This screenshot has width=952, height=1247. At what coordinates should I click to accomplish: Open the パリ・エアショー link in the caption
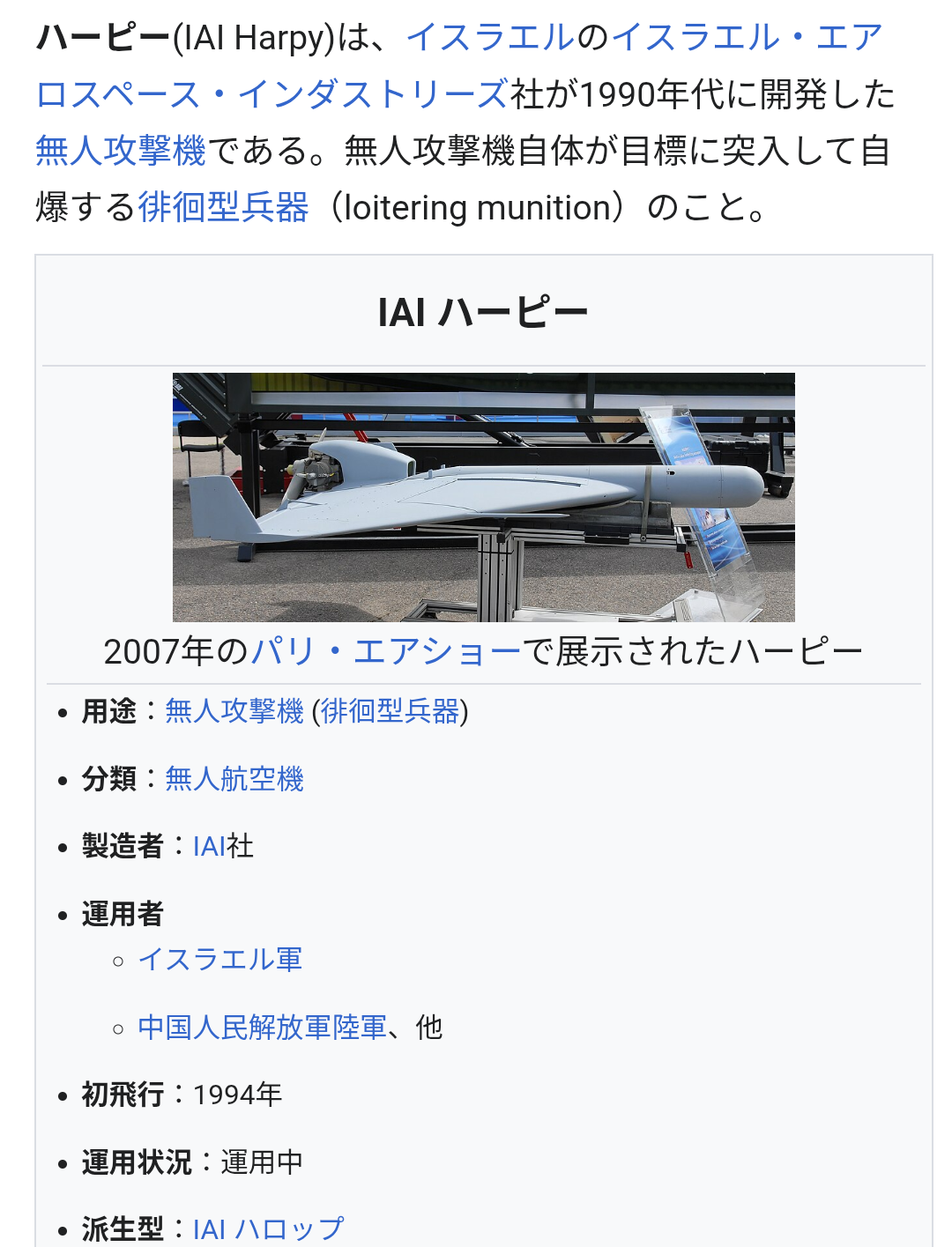coord(386,652)
